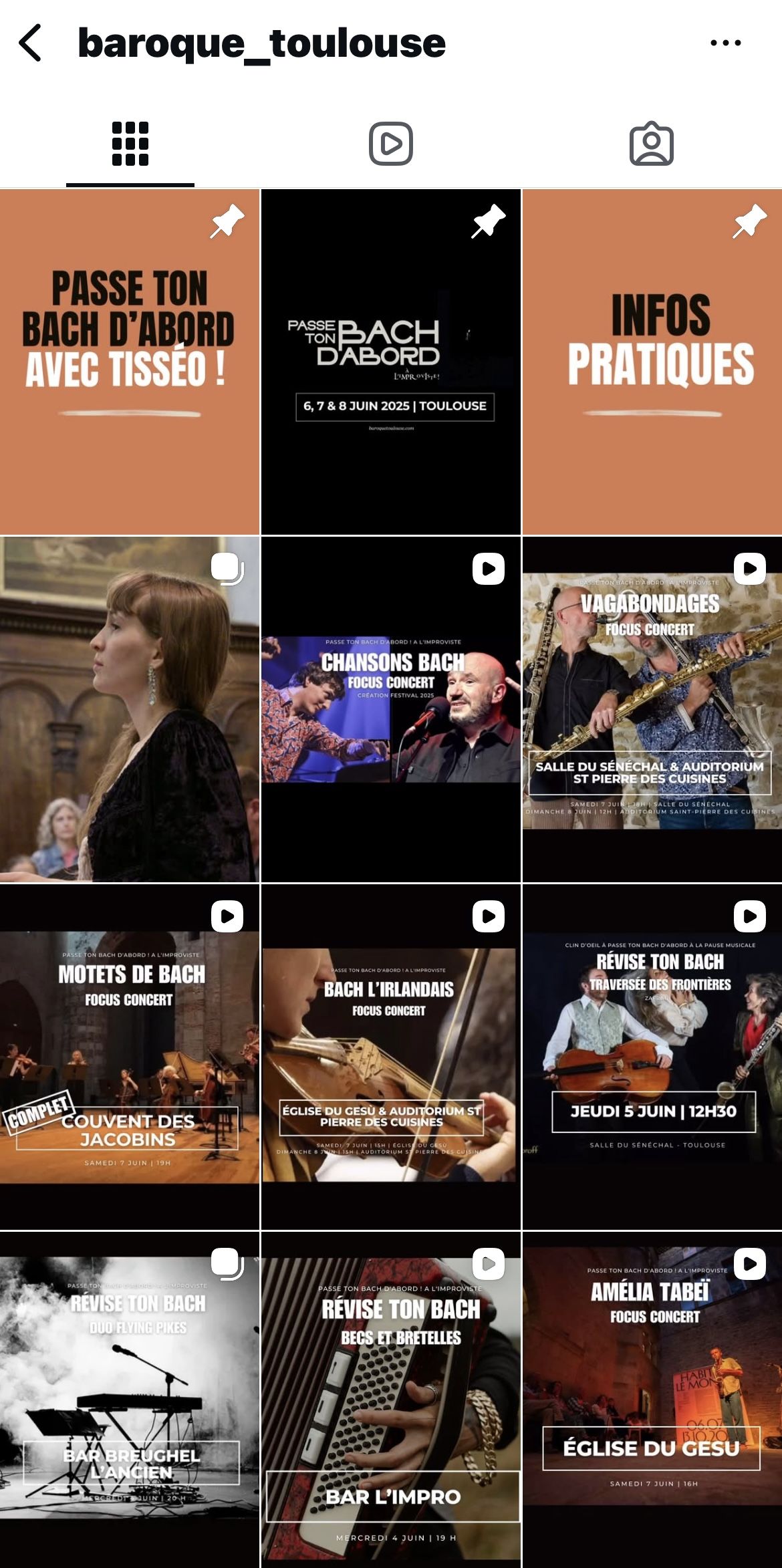This screenshot has width=782, height=1568.
Task: Switch to the tagged photos tab
Action: (x=652, y=144)
